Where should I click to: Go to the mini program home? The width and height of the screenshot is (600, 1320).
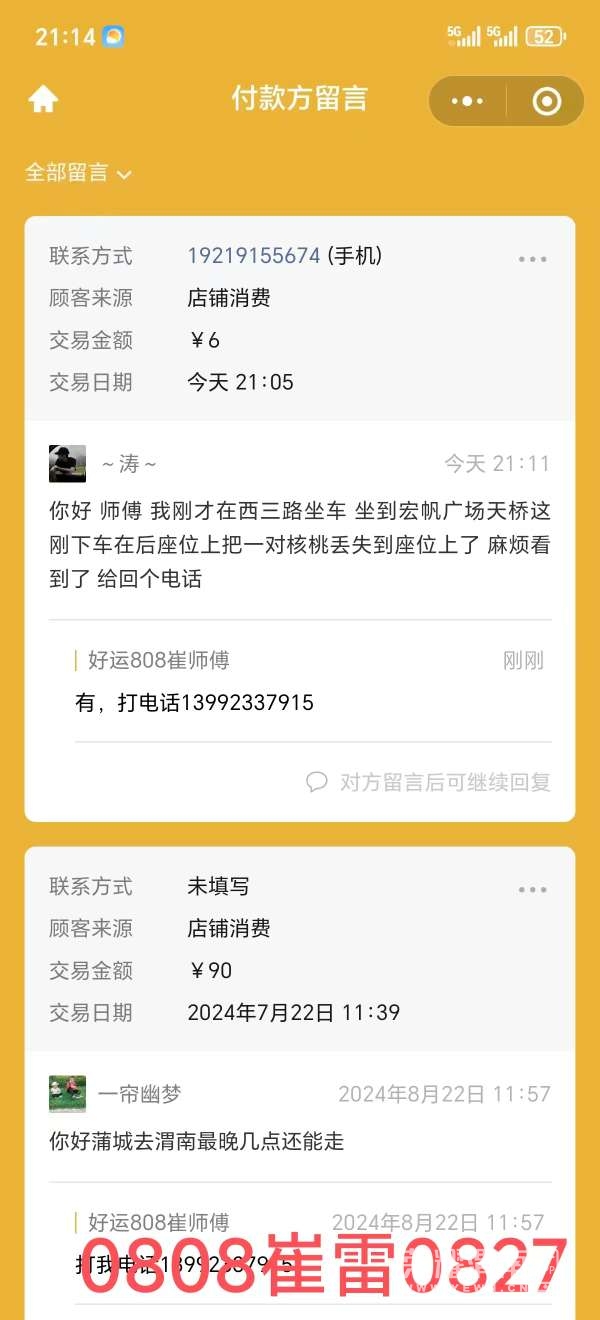pyautogui.click(x=43, y=99)
